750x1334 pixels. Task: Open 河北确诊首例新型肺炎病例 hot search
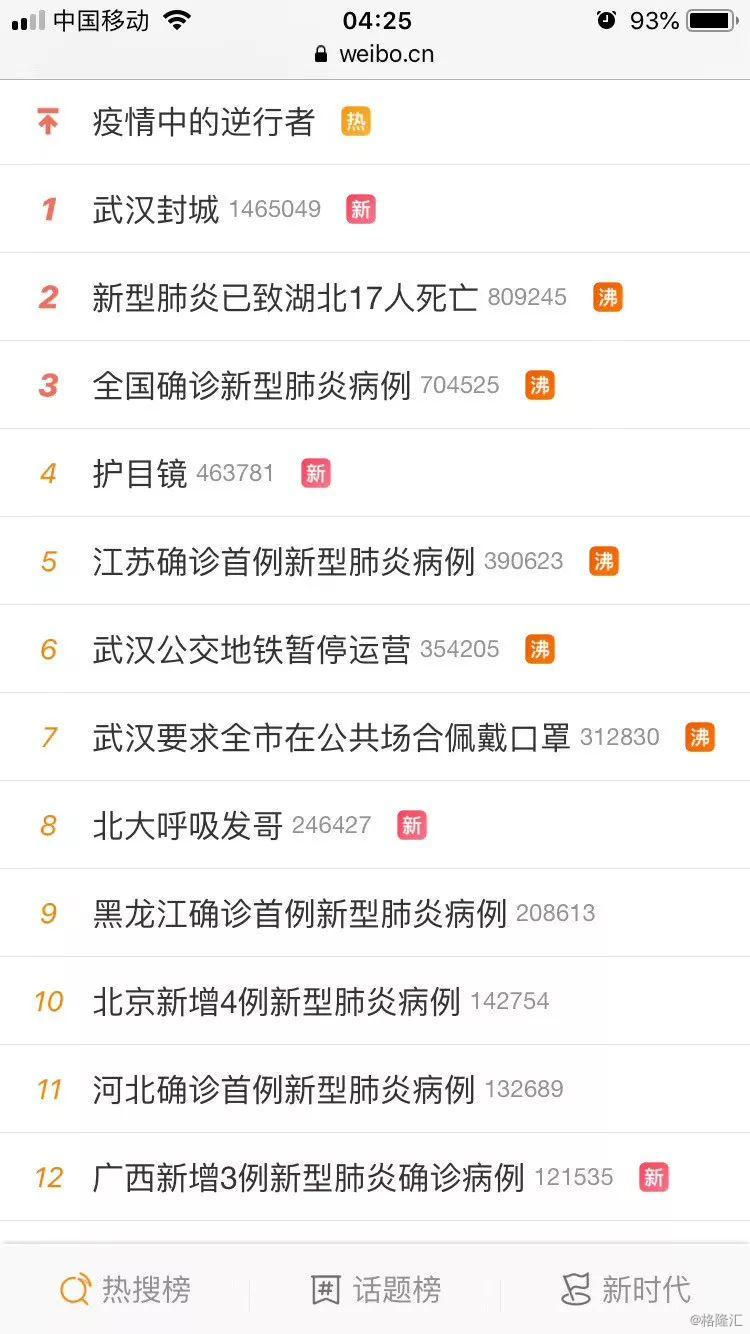pyautogui.click(x=283, y=1089)
